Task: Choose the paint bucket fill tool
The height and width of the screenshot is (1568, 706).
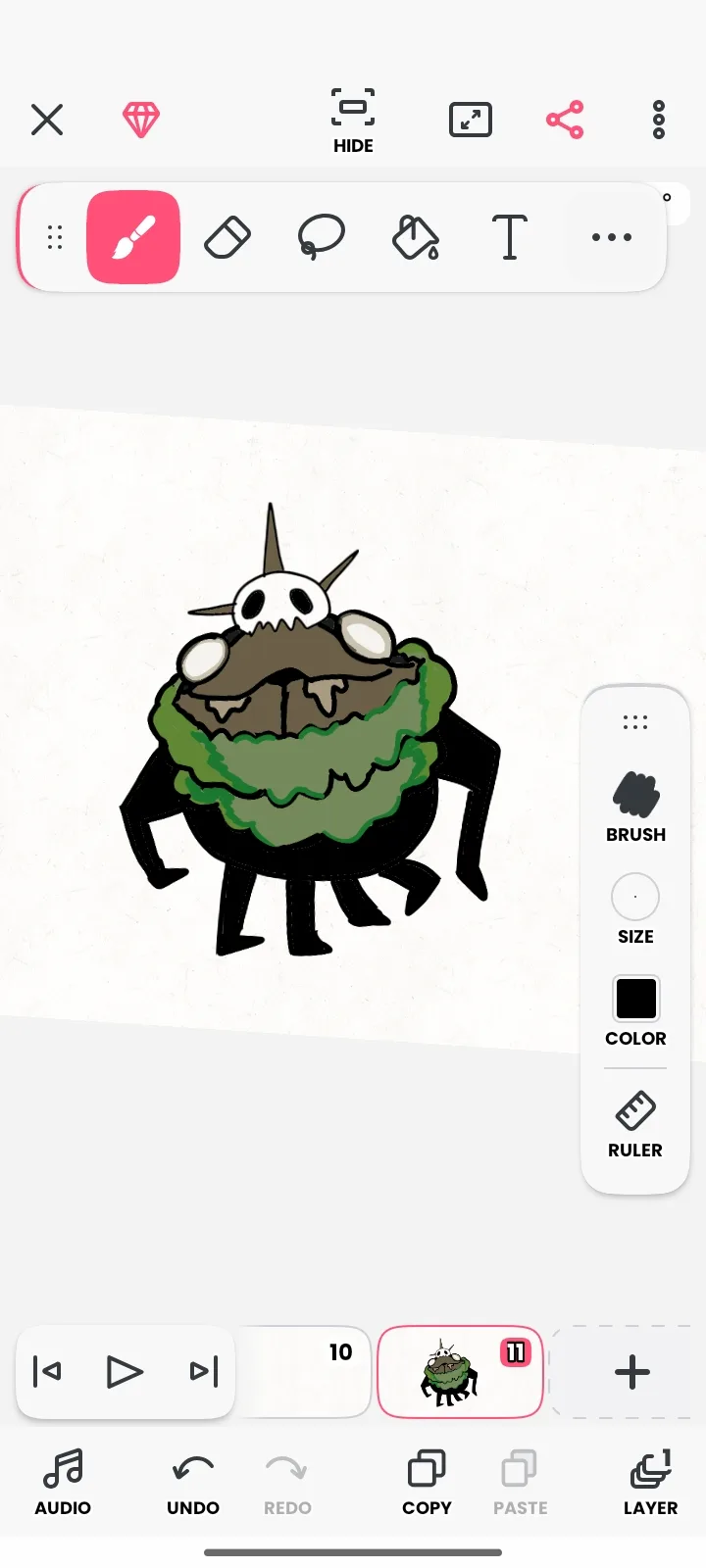Action: pyautogui.click(x=416, y=237)
